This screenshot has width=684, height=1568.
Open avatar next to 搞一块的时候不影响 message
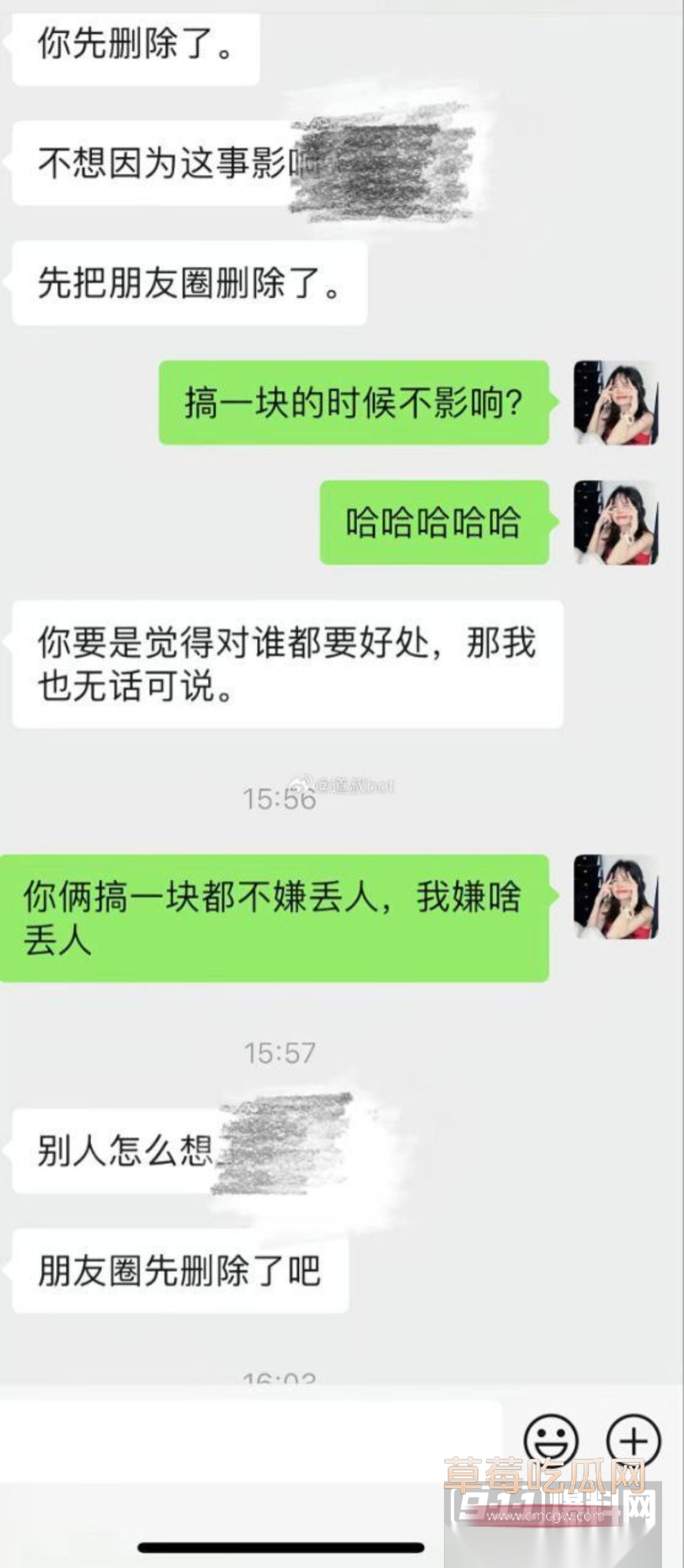coord(616,403)
